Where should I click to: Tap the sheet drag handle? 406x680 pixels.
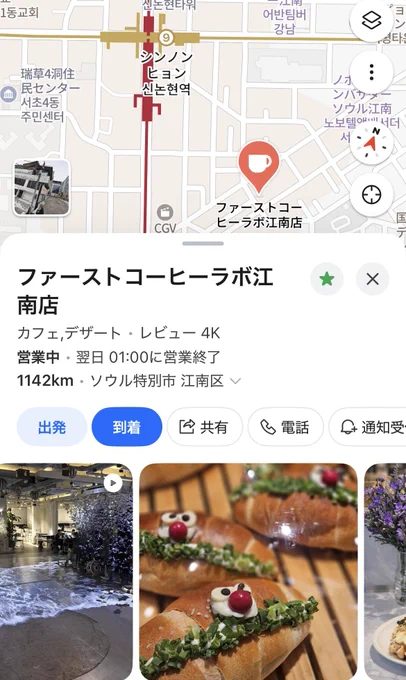pos(203,244)
